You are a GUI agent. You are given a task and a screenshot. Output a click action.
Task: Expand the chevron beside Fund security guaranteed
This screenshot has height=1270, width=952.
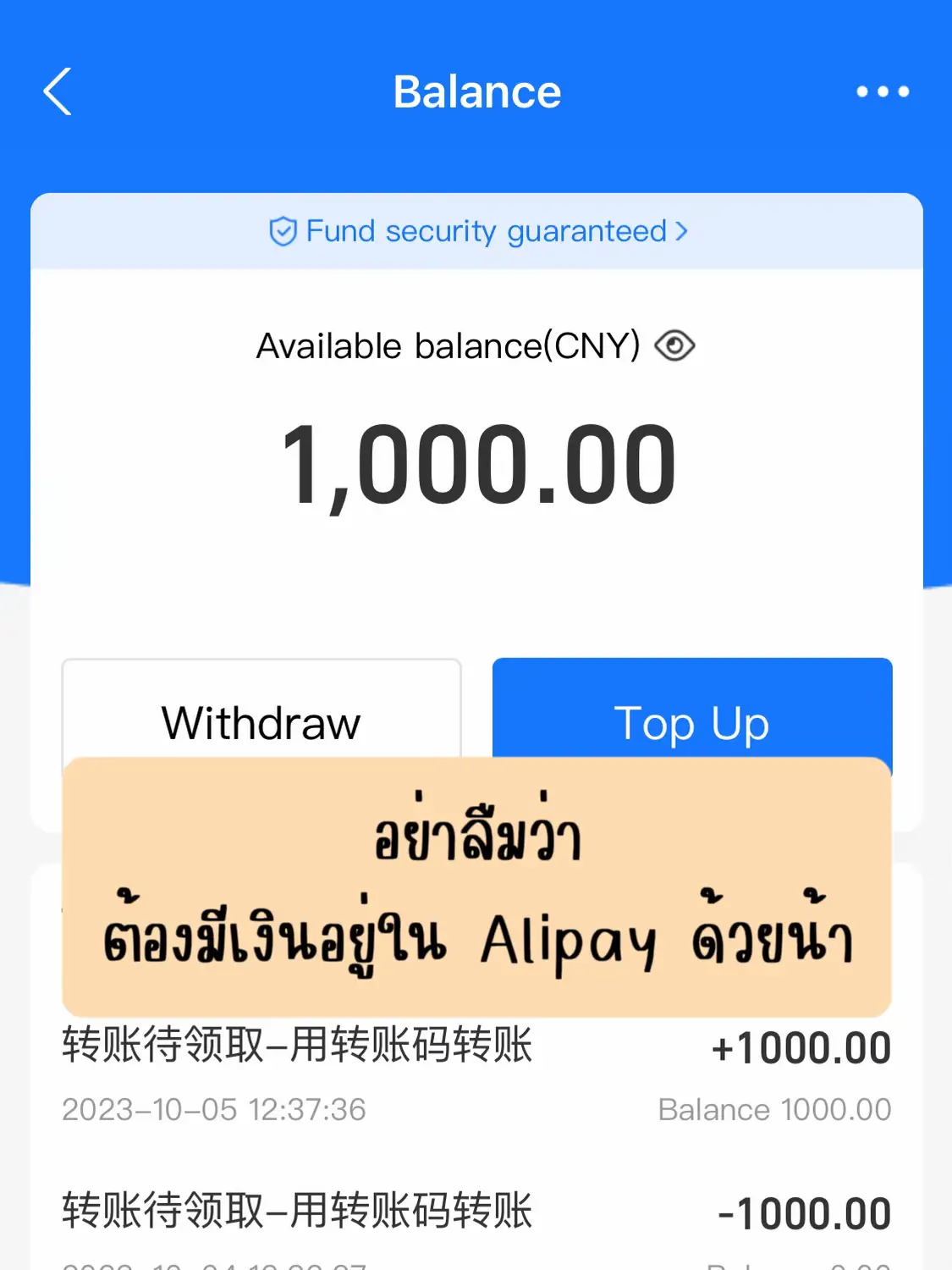point(682,230)
